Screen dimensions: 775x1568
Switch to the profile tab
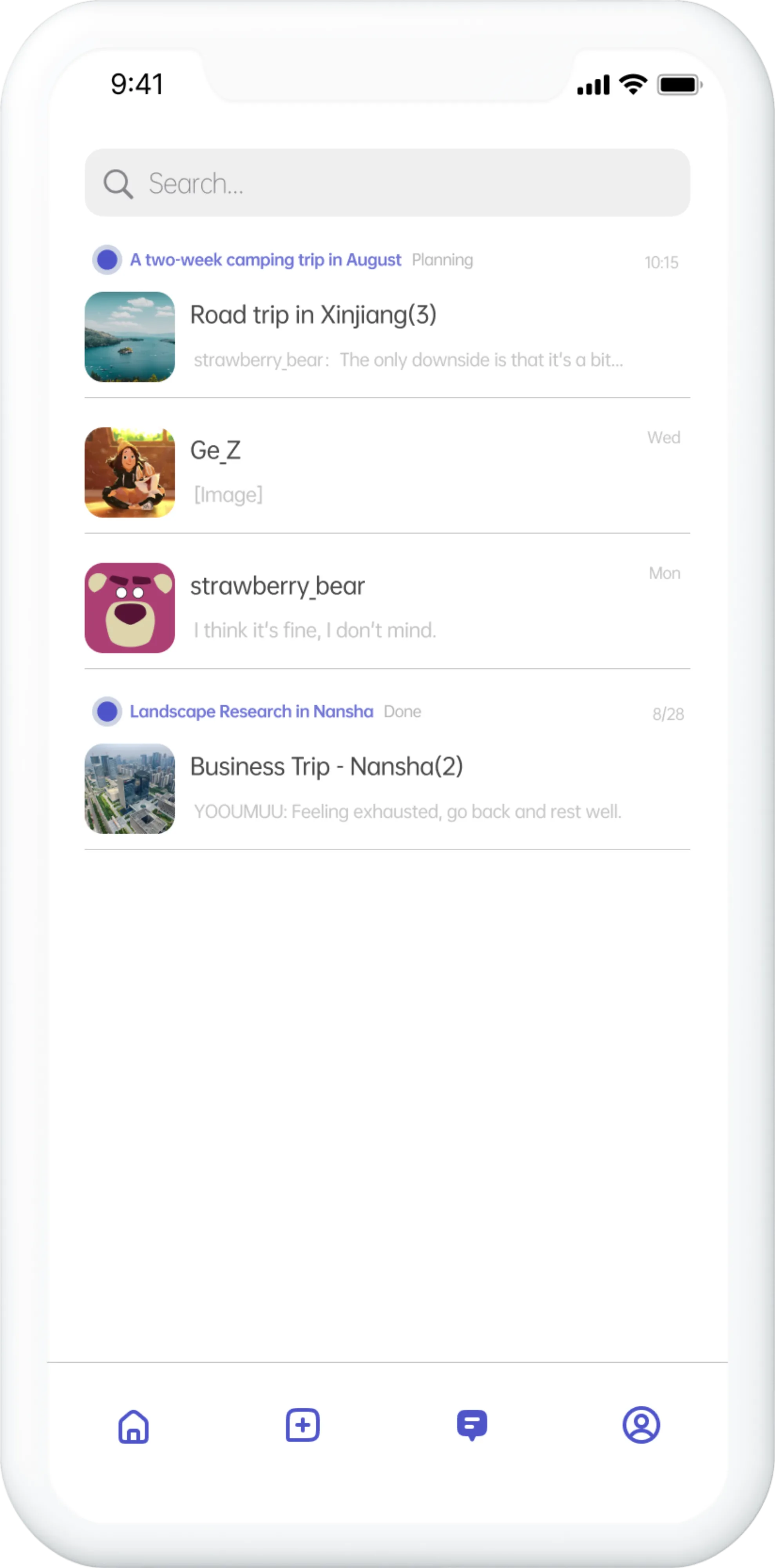point(641,1425)
